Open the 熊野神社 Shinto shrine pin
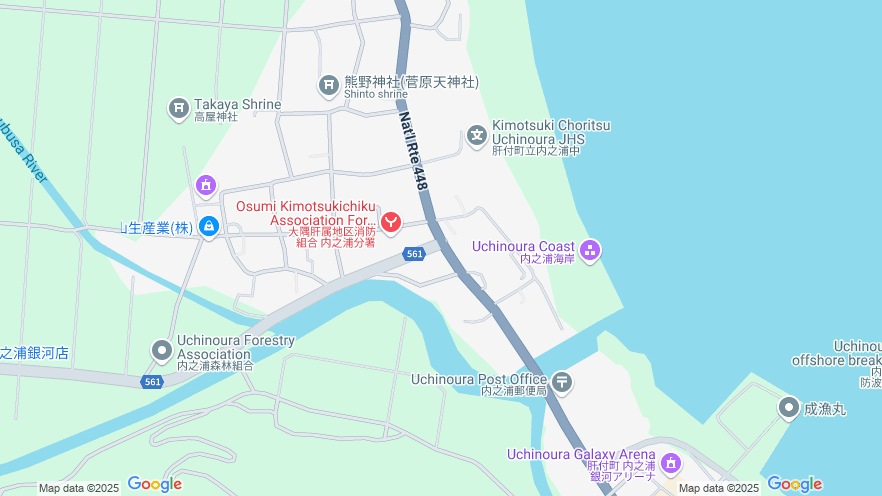 pos(329,87)
